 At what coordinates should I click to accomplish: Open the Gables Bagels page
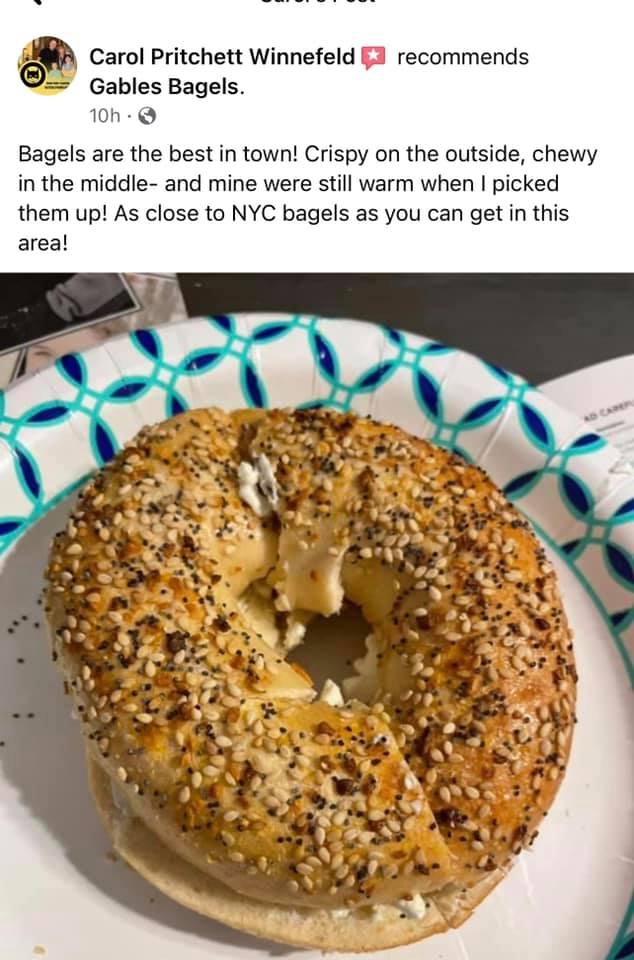click(x=165, y=87)
